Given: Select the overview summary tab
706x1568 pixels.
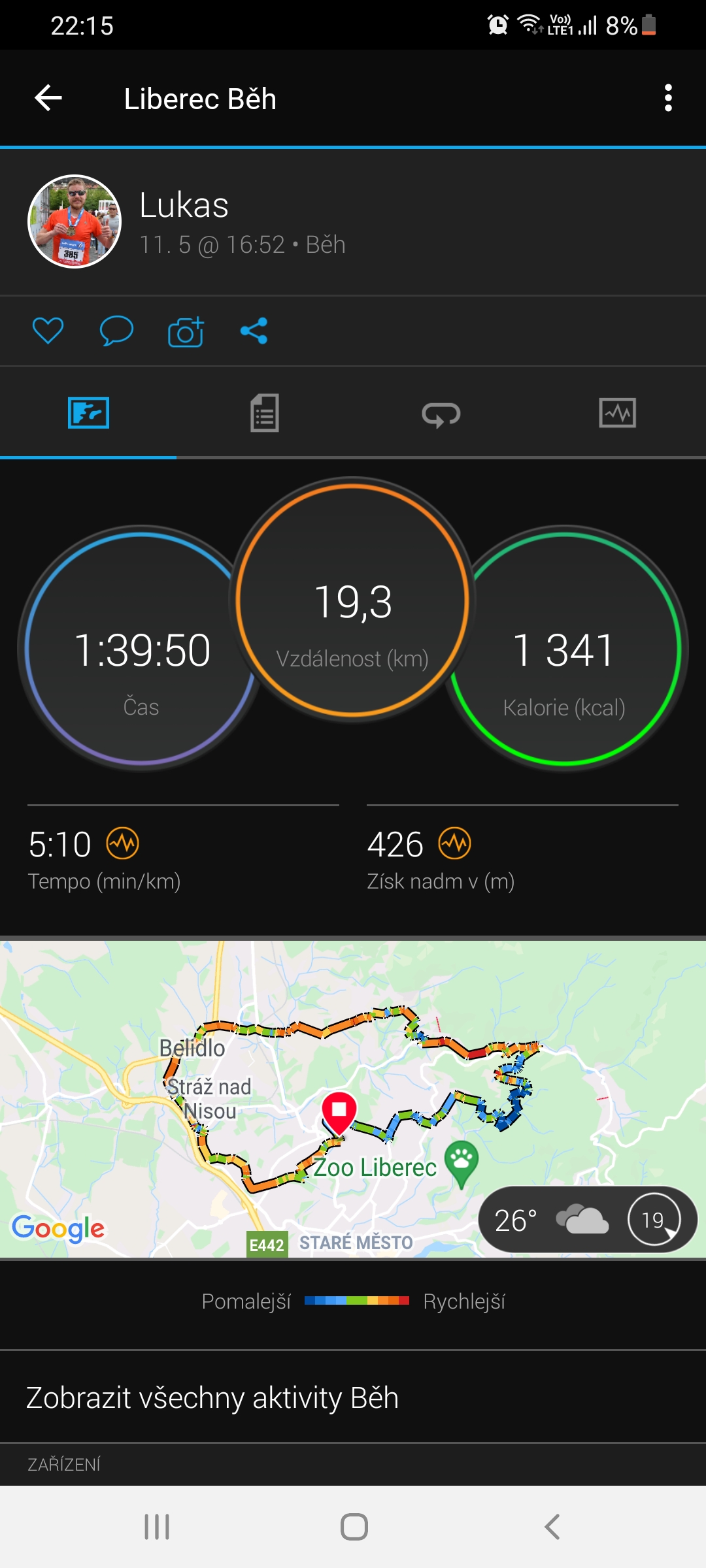Looking at the screenshot, I should pos(88,413).
